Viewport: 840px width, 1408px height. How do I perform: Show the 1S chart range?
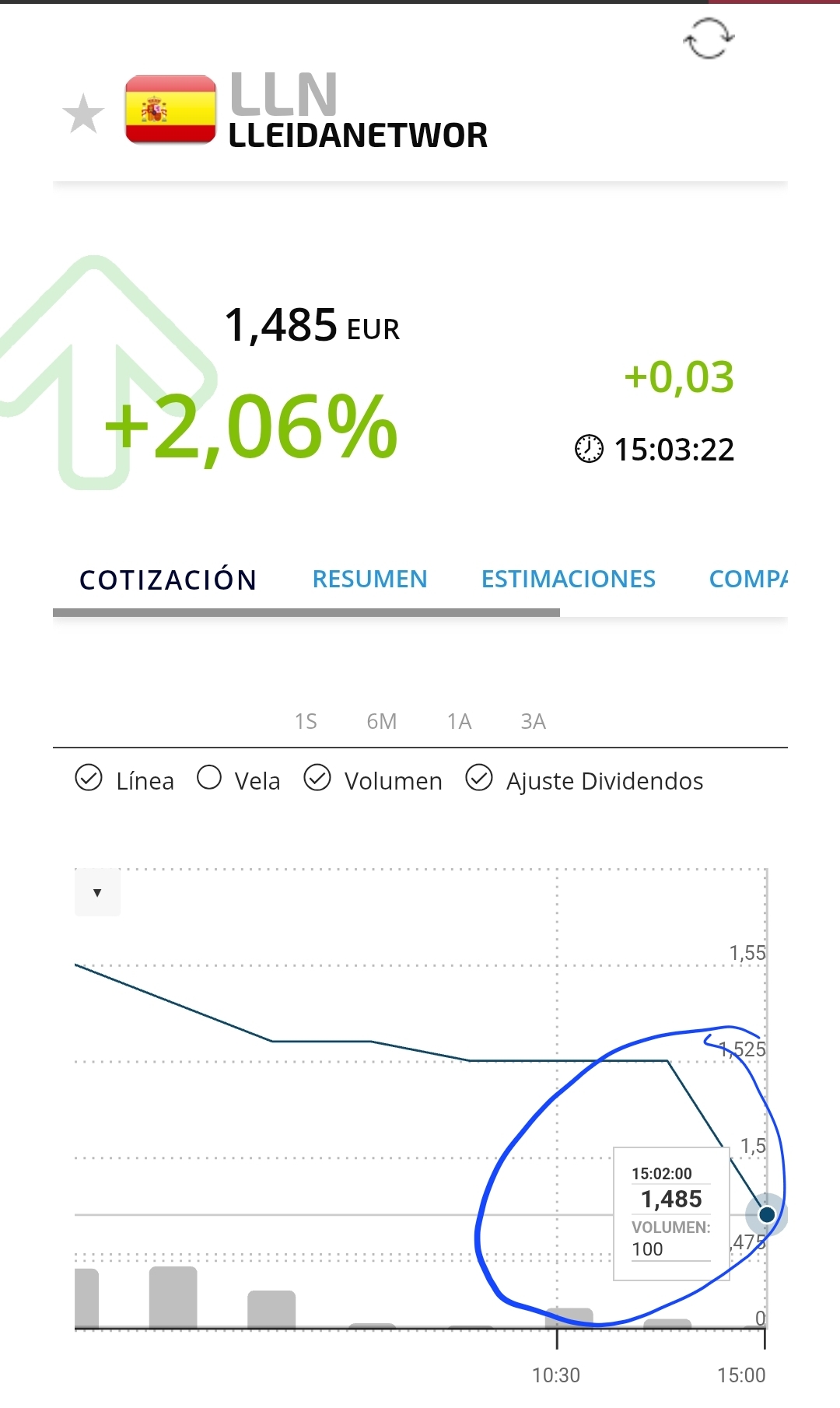[x=306, y=722]
